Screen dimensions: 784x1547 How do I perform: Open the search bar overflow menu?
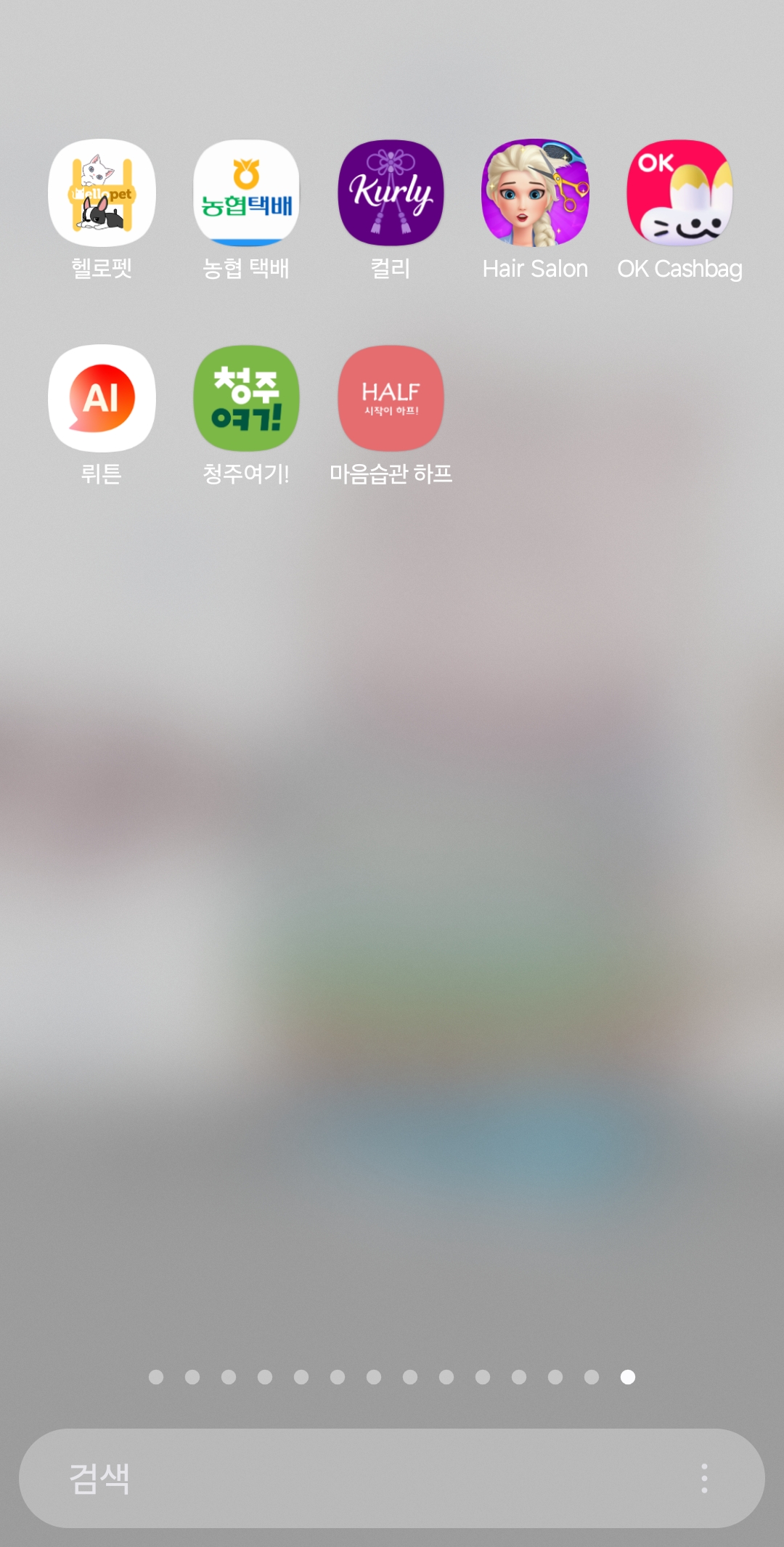click(704, 1478)
